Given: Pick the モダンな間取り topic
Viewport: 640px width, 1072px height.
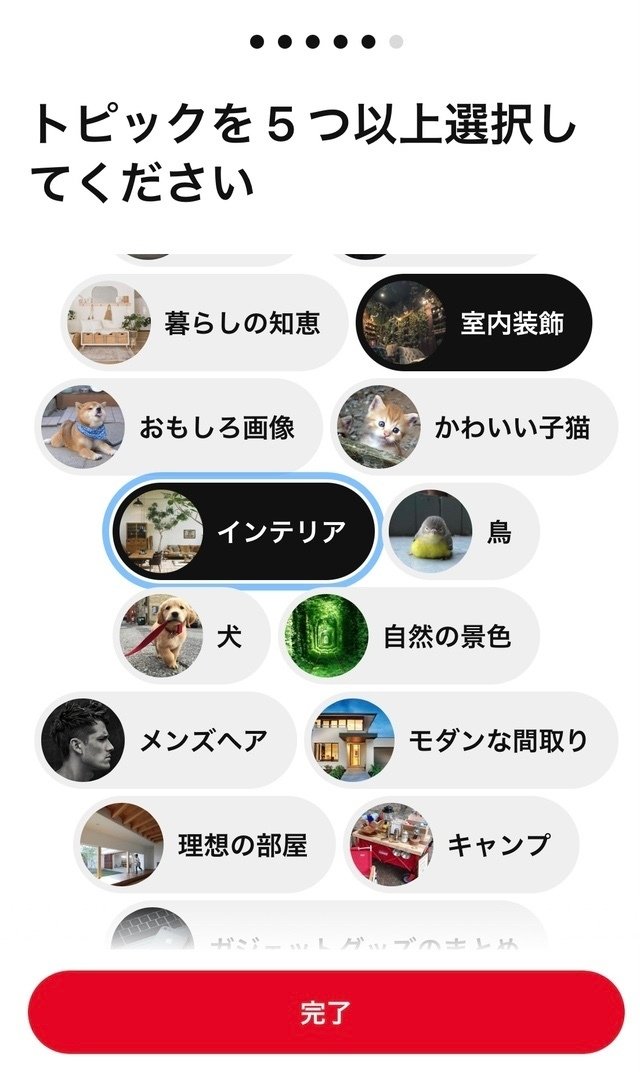Looking at the screenshot, I should pos(461,740).
